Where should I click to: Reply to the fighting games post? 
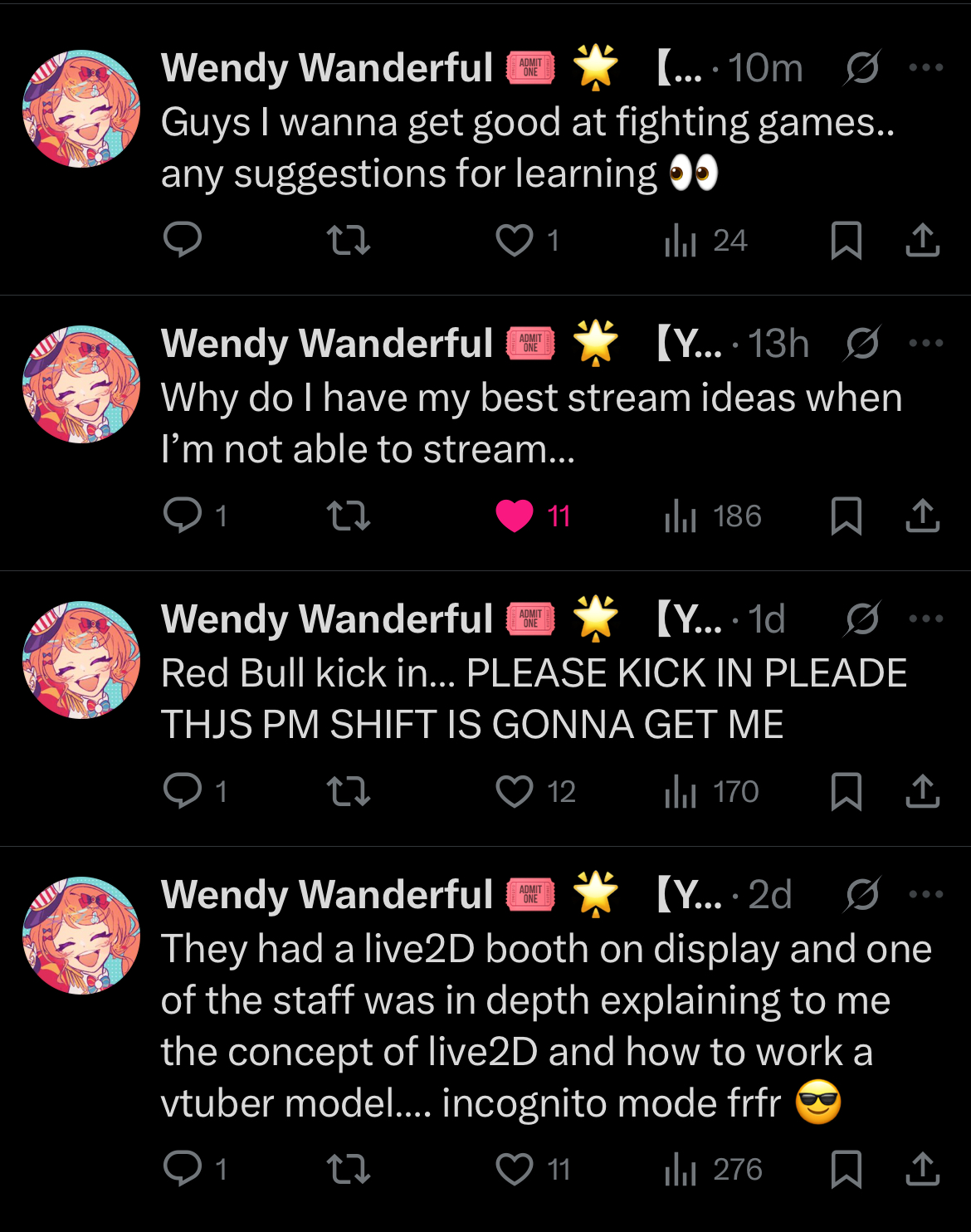183,240
